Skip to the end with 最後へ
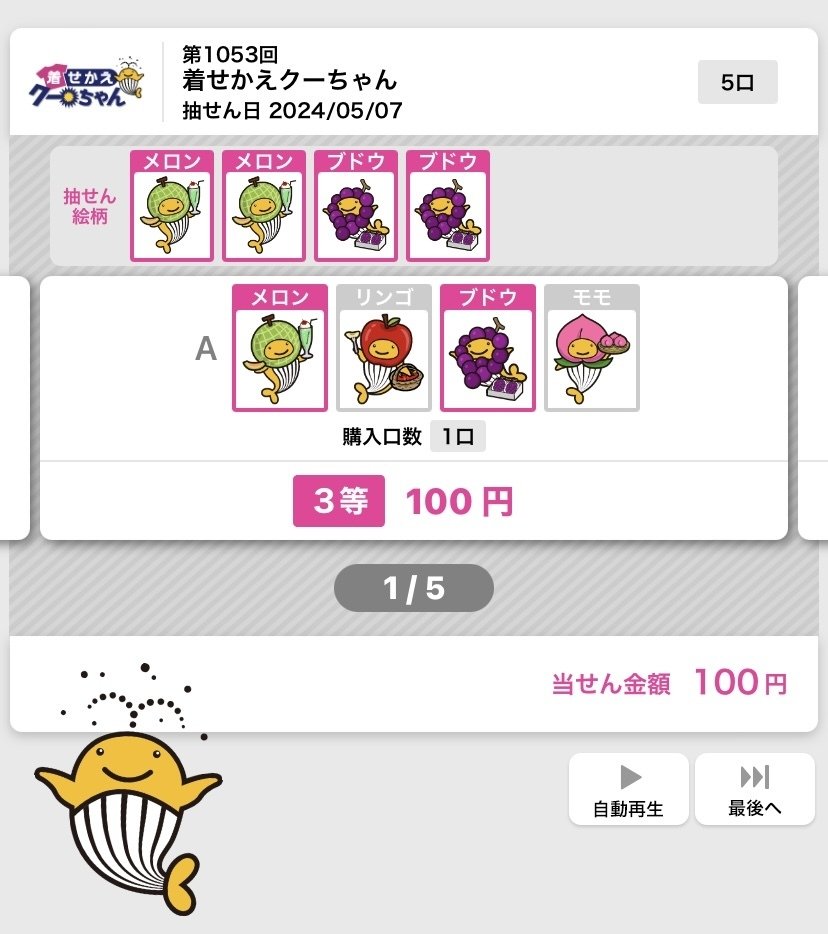 click(755, 789)
